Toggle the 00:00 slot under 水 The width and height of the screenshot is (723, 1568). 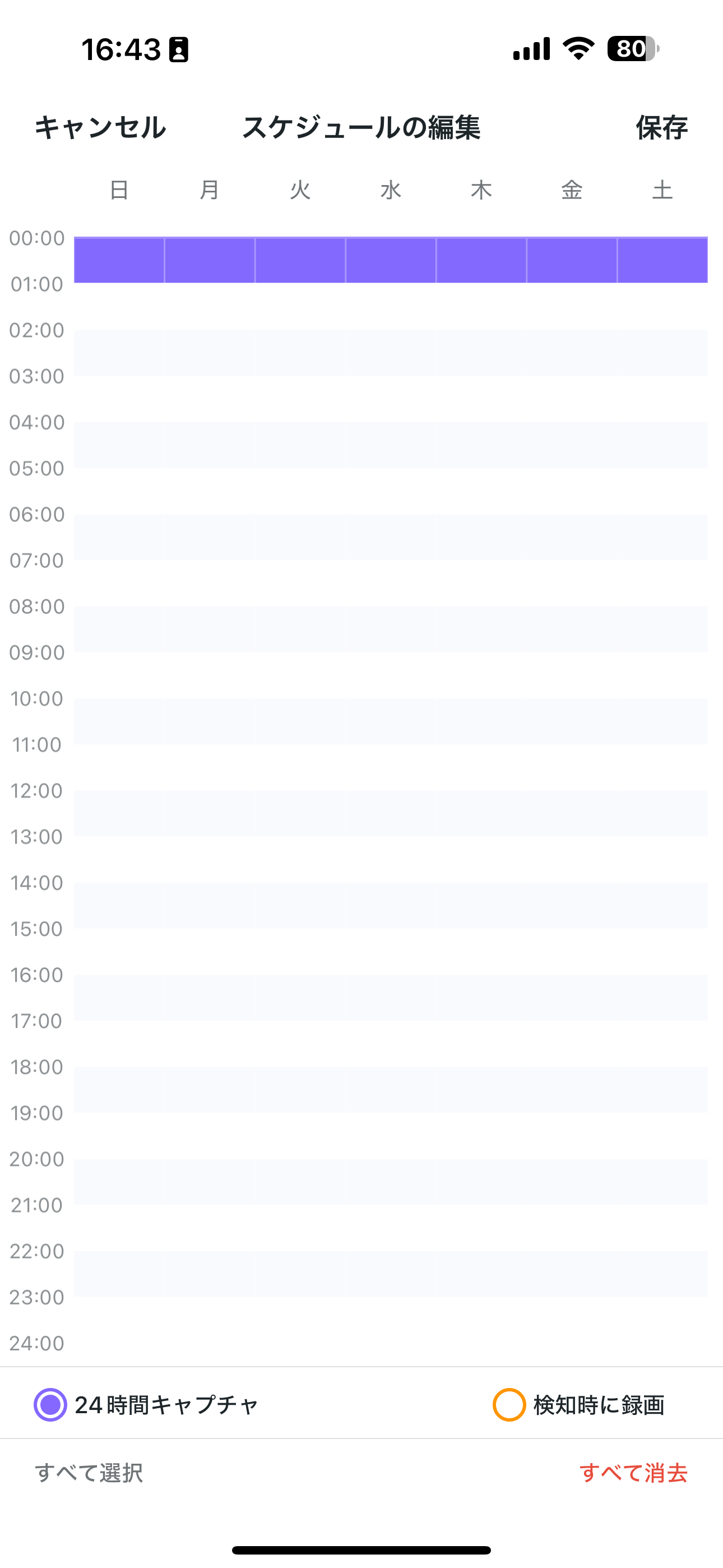pyautogui.click(x=391, y=261)
